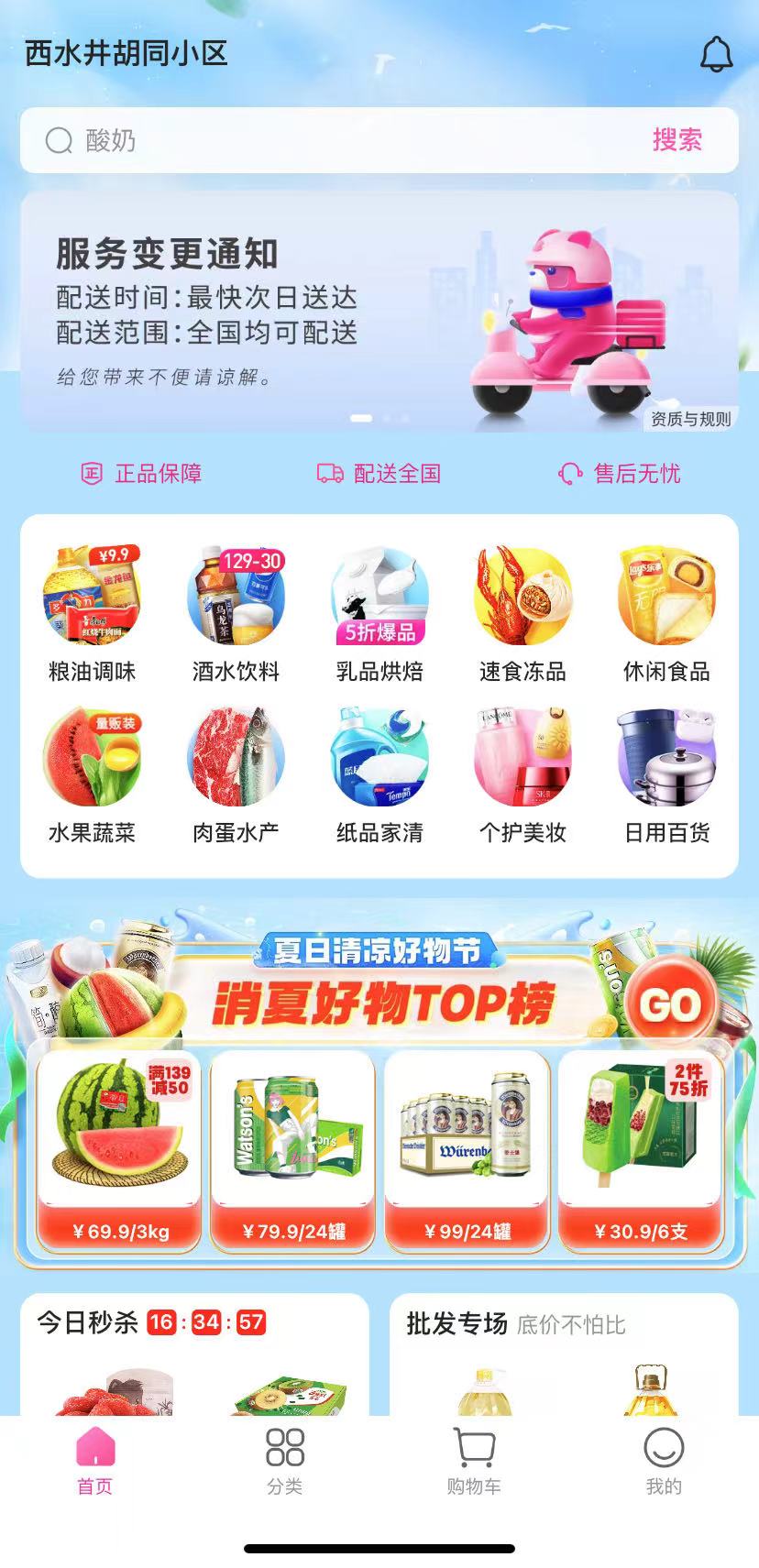Tap the GO button on 消夏好物TOP榜
759x1568 pixels.
pyautogui.click(x=669, y=1005)
